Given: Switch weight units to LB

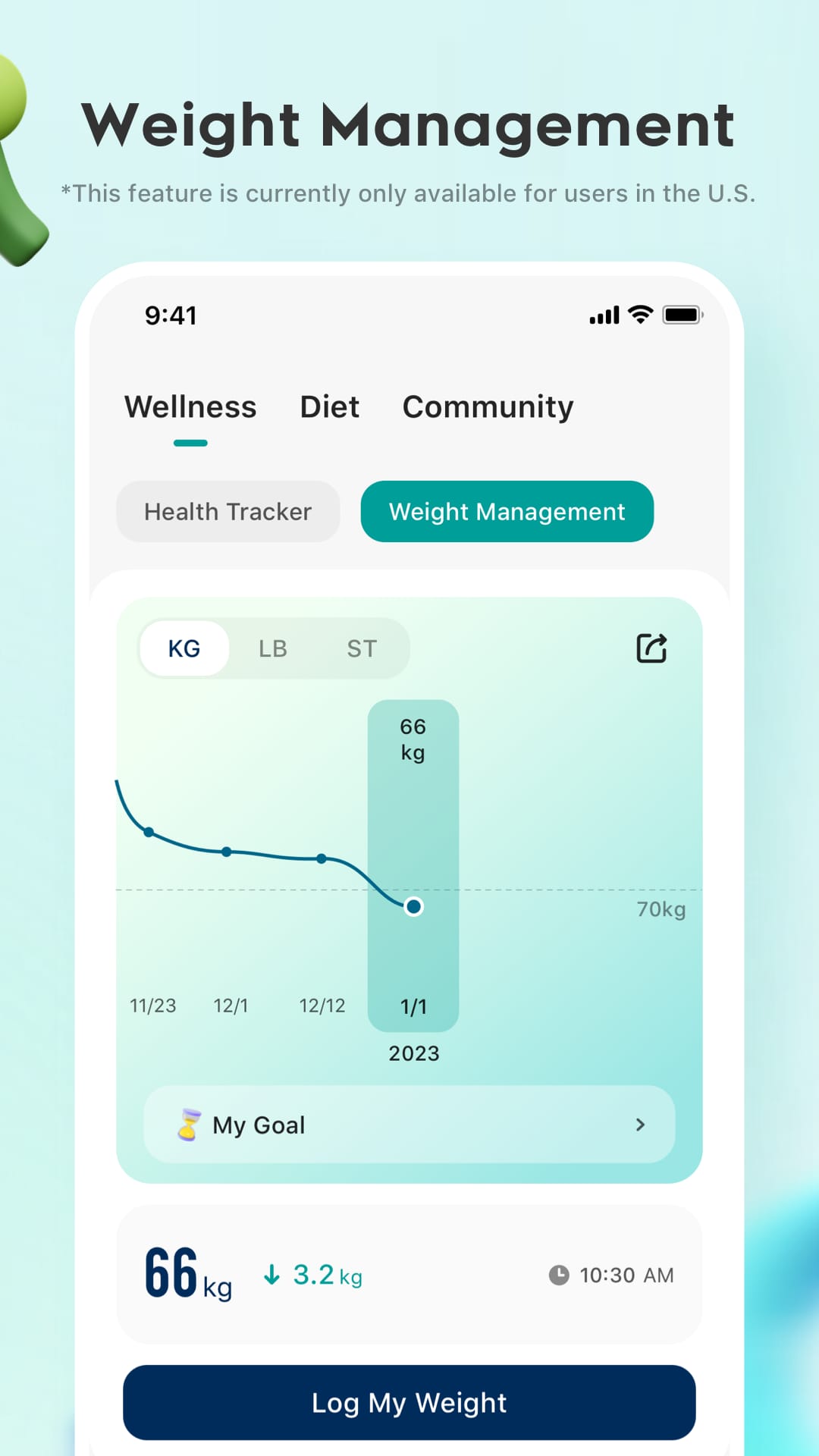Looking at the screenshot, I should [272, 648].
